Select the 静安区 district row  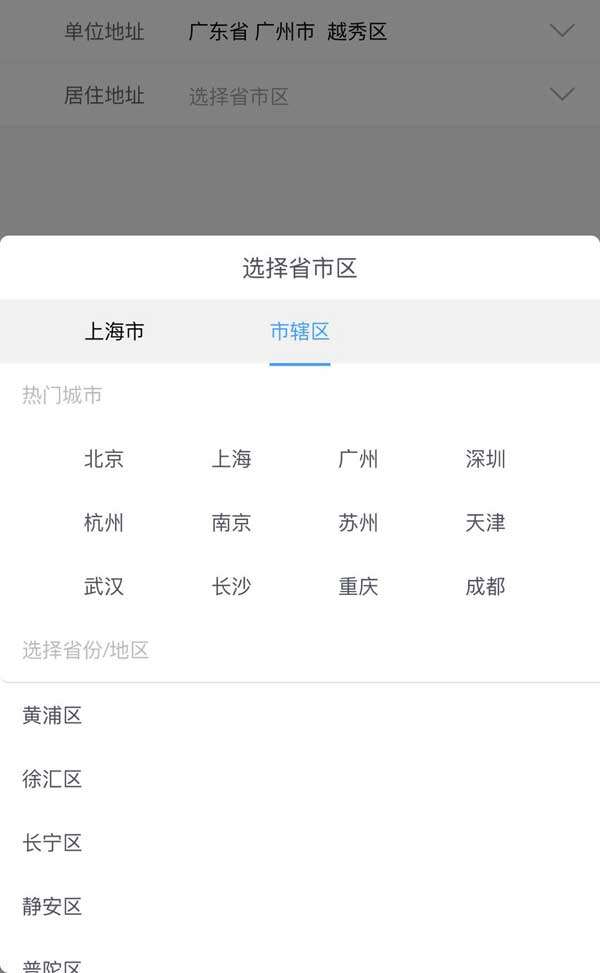(52, 907)
